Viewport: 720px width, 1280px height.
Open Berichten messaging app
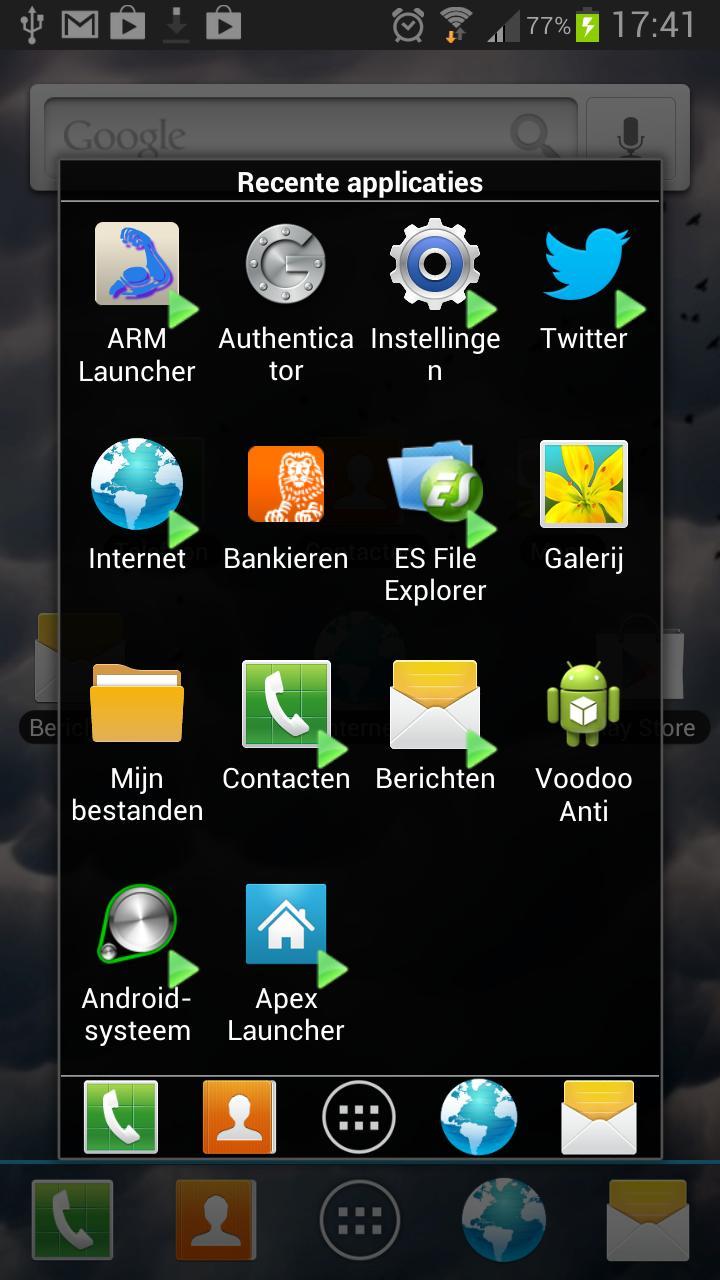tap(435, 704)
